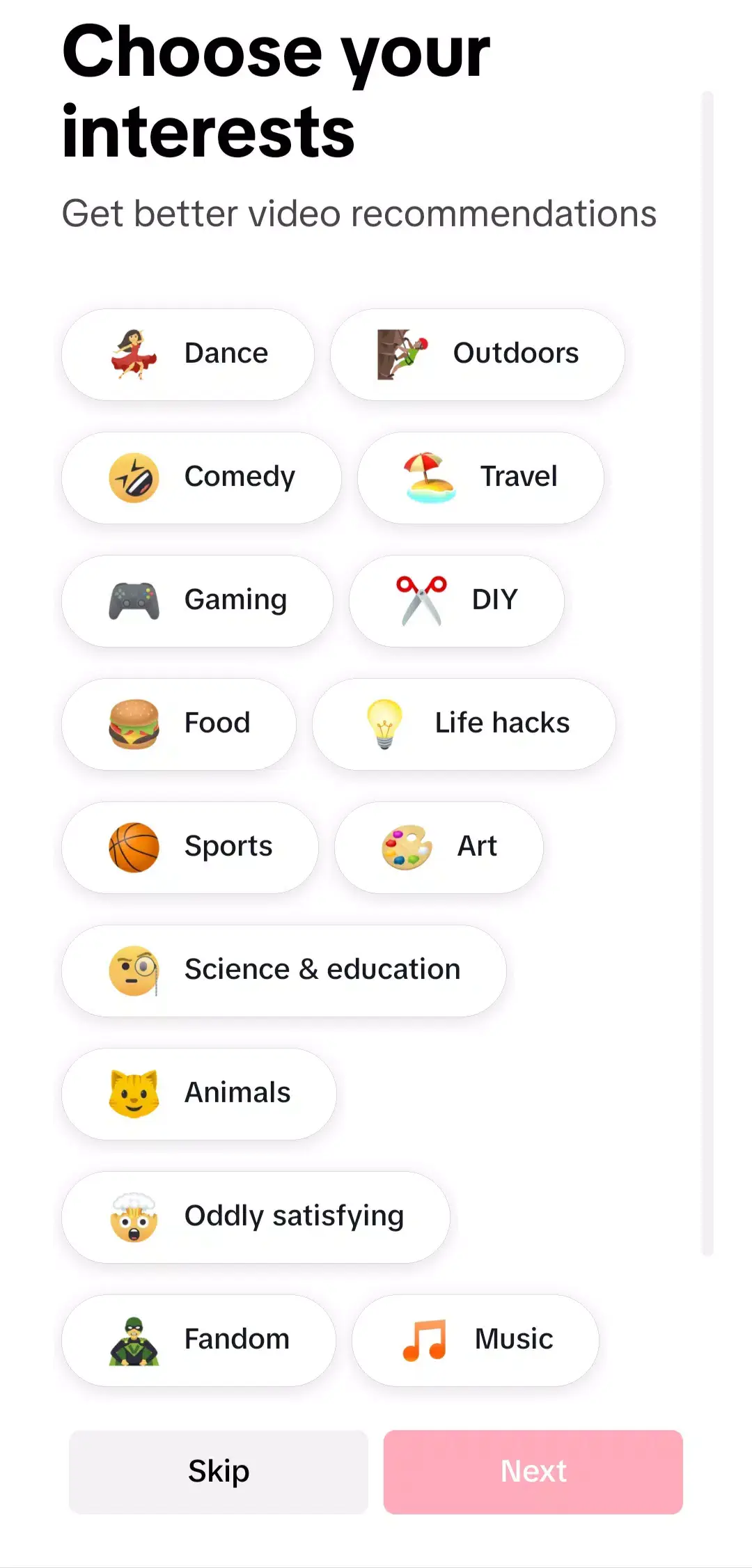The height and width of the screenshot is (1568, 752).
Task: Click the laughing emoji on the Comedy chip
Action: pyautogui.click(x=134, y=477)
